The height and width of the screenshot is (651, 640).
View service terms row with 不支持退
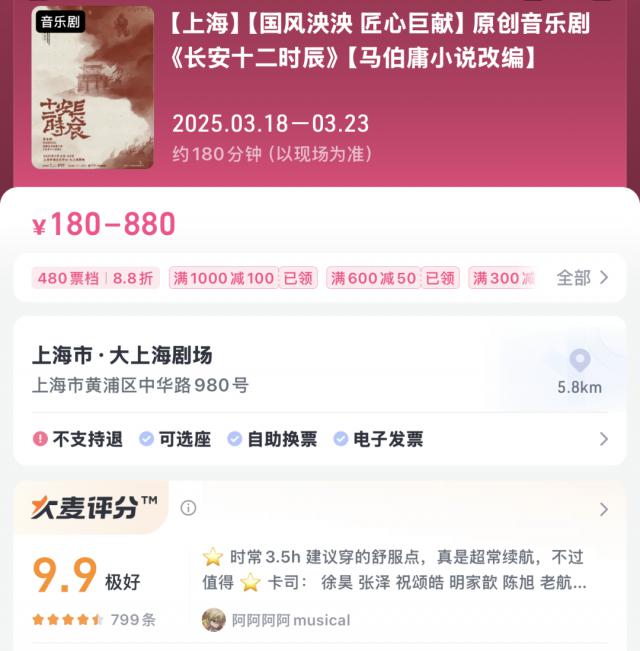pos(320,439)
